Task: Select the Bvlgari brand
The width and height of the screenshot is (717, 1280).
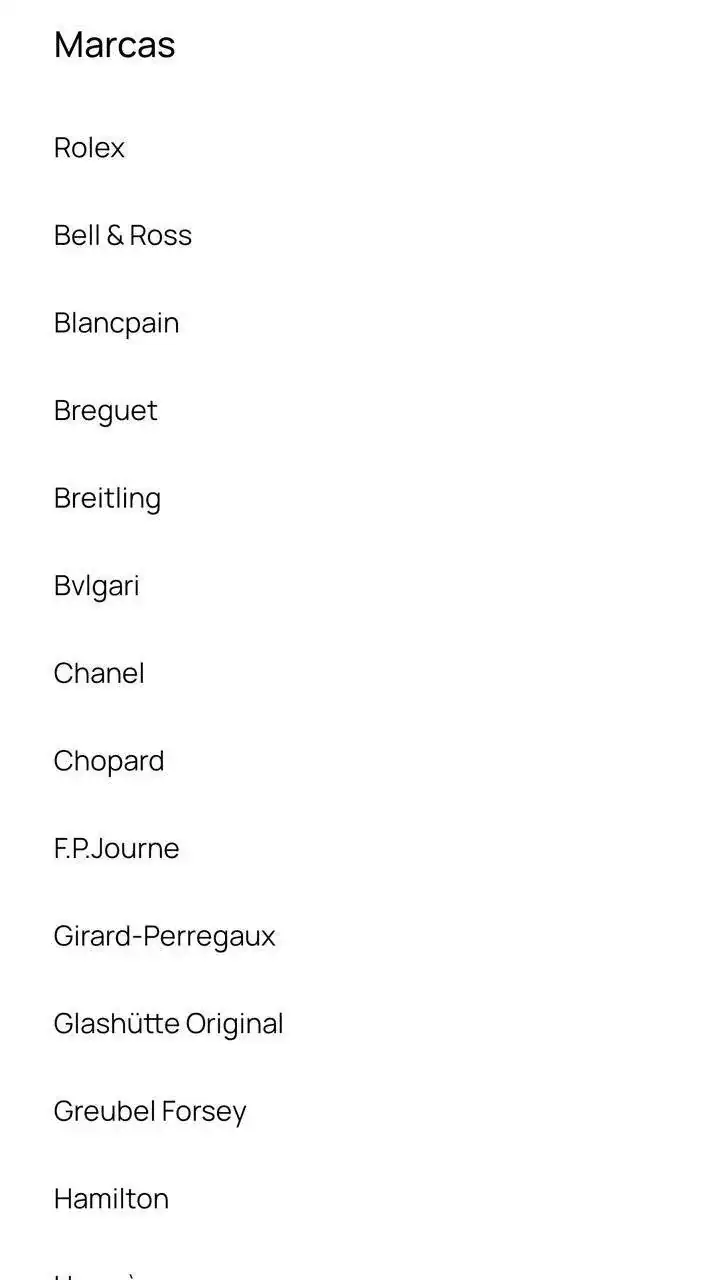Action: pos(97,586)
